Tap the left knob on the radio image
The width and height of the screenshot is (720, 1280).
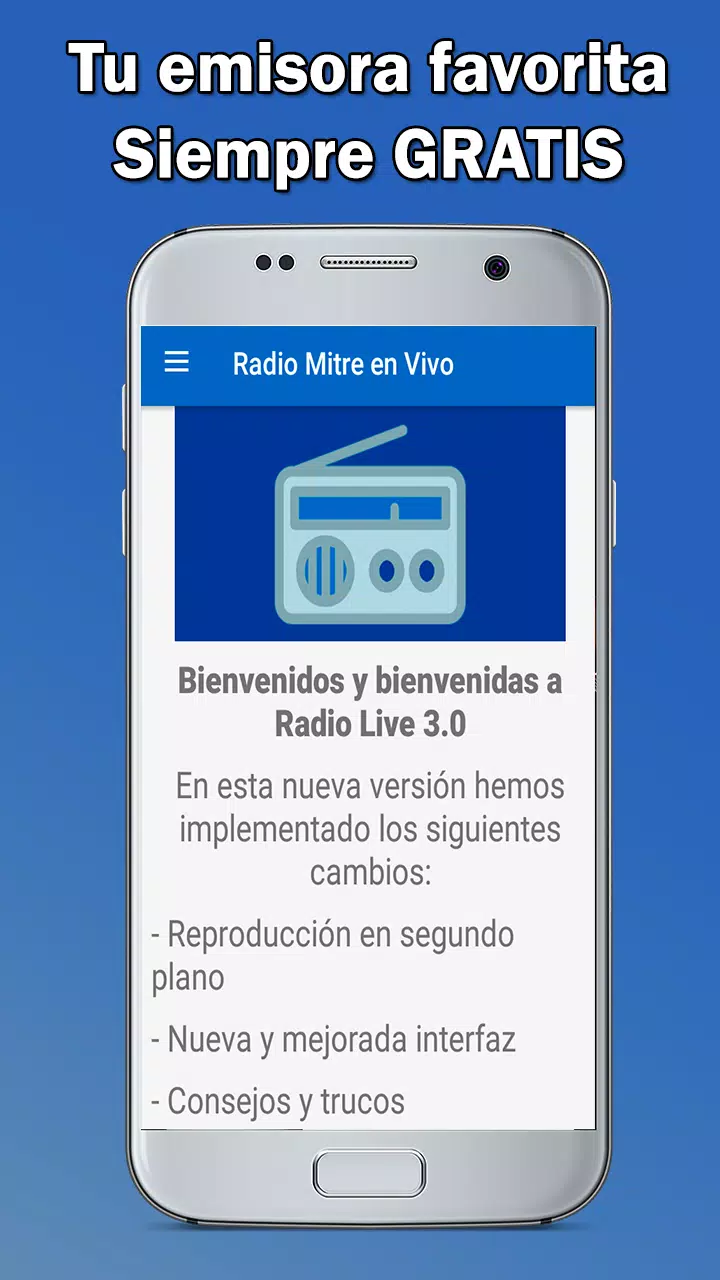pyautogui.click(x=386, y=572)
